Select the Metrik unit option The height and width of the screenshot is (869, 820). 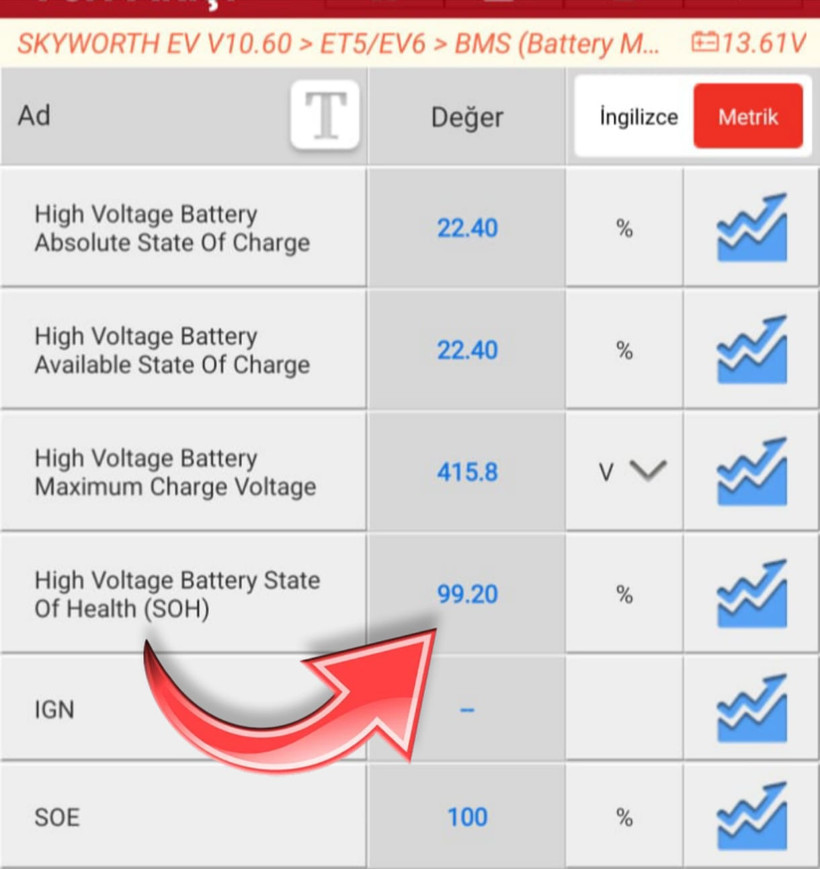tap(748, 117)
